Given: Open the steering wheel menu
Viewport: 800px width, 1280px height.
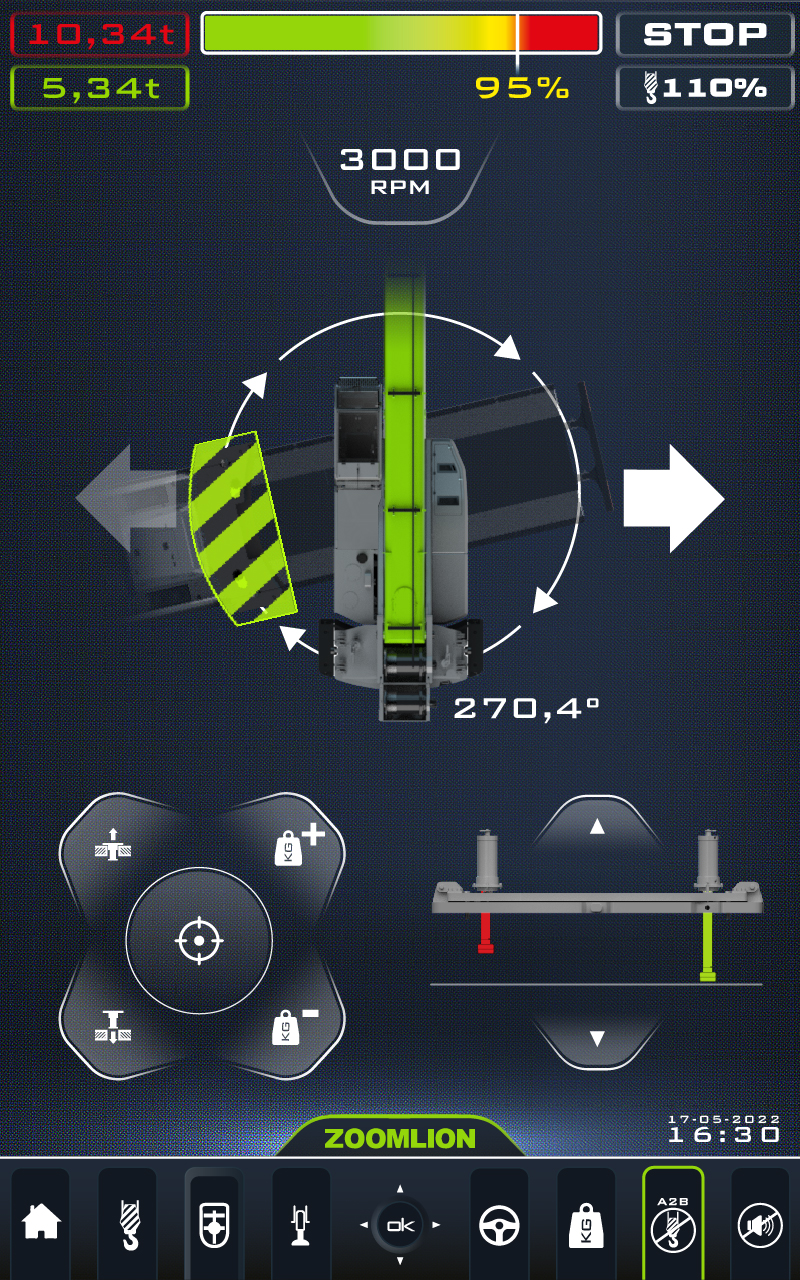Looking at the screenshot, I should point(498,1221).
